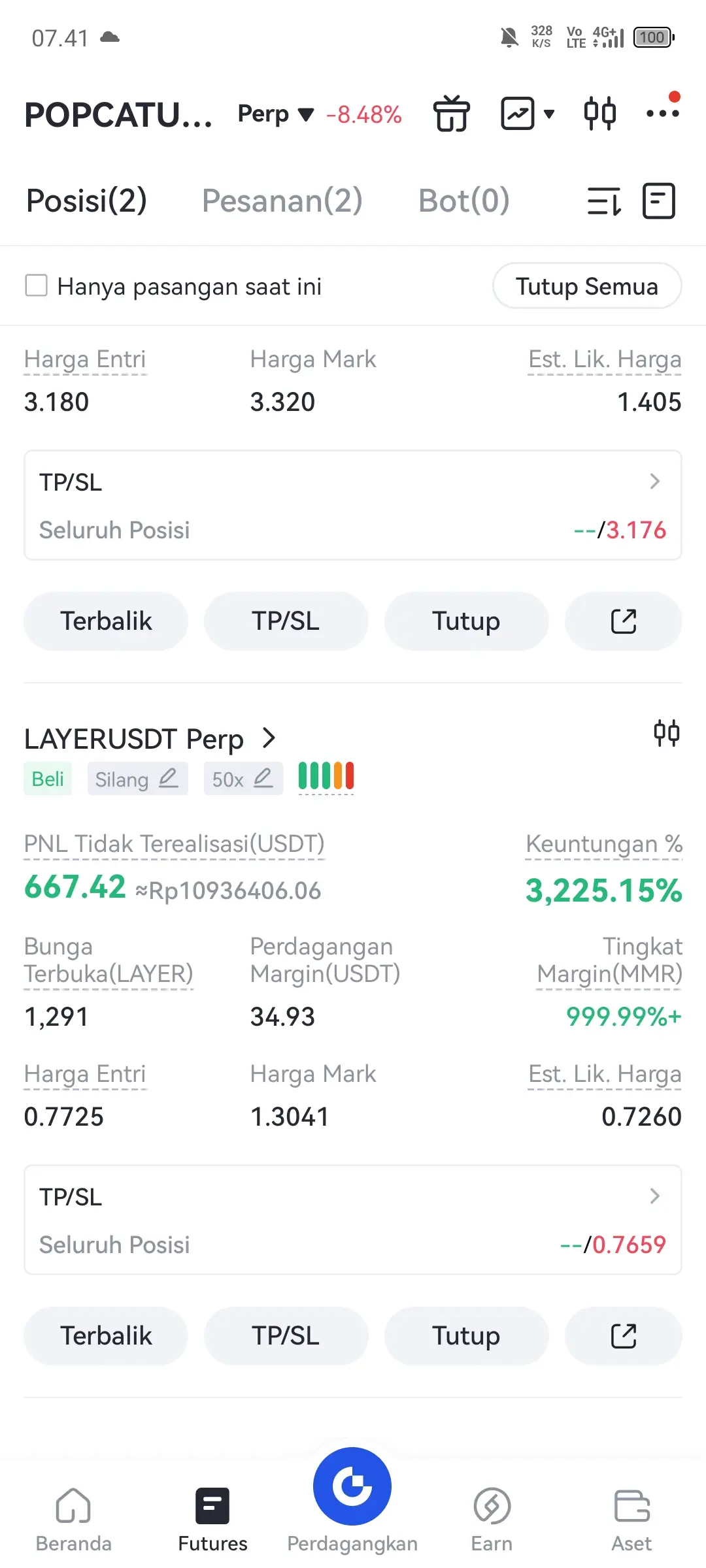This screenshot has width=706, height=1568.
Task: Open TP/SL row showing --/0.7659
Action: click(x=353, y=1220)
